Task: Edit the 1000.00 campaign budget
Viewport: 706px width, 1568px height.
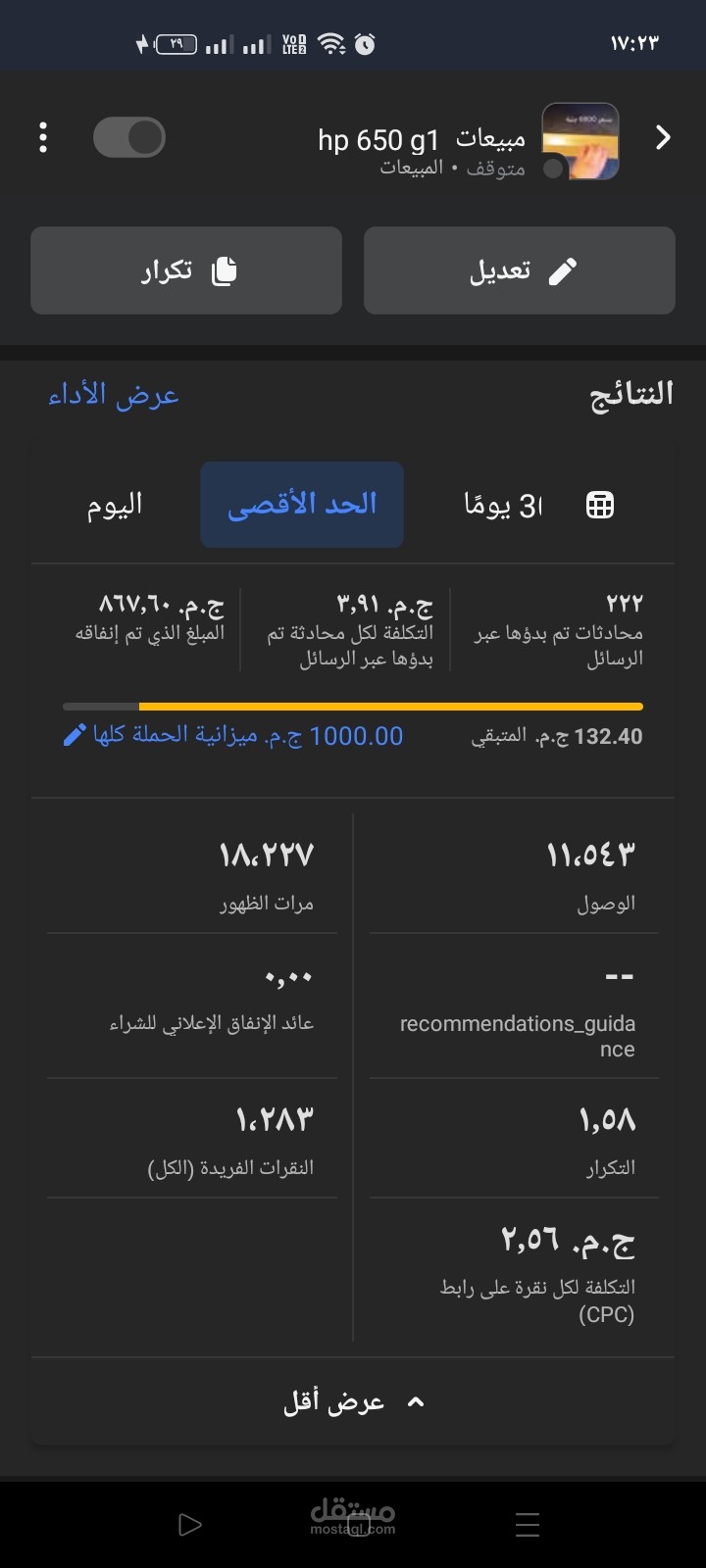Action: [x=233, y=736]
